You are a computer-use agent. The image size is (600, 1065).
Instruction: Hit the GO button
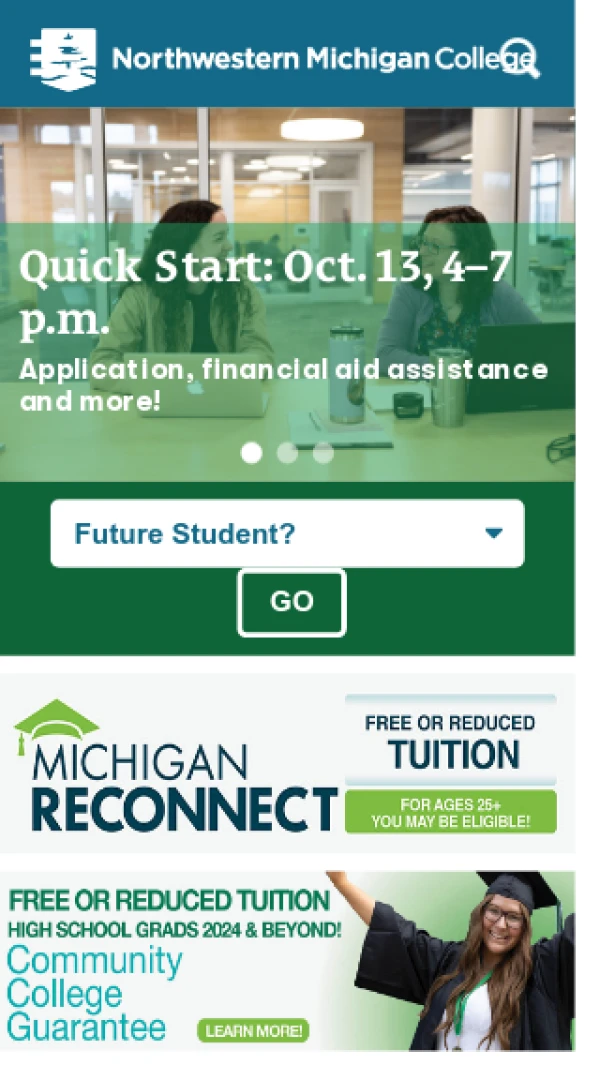coord(291,602)
